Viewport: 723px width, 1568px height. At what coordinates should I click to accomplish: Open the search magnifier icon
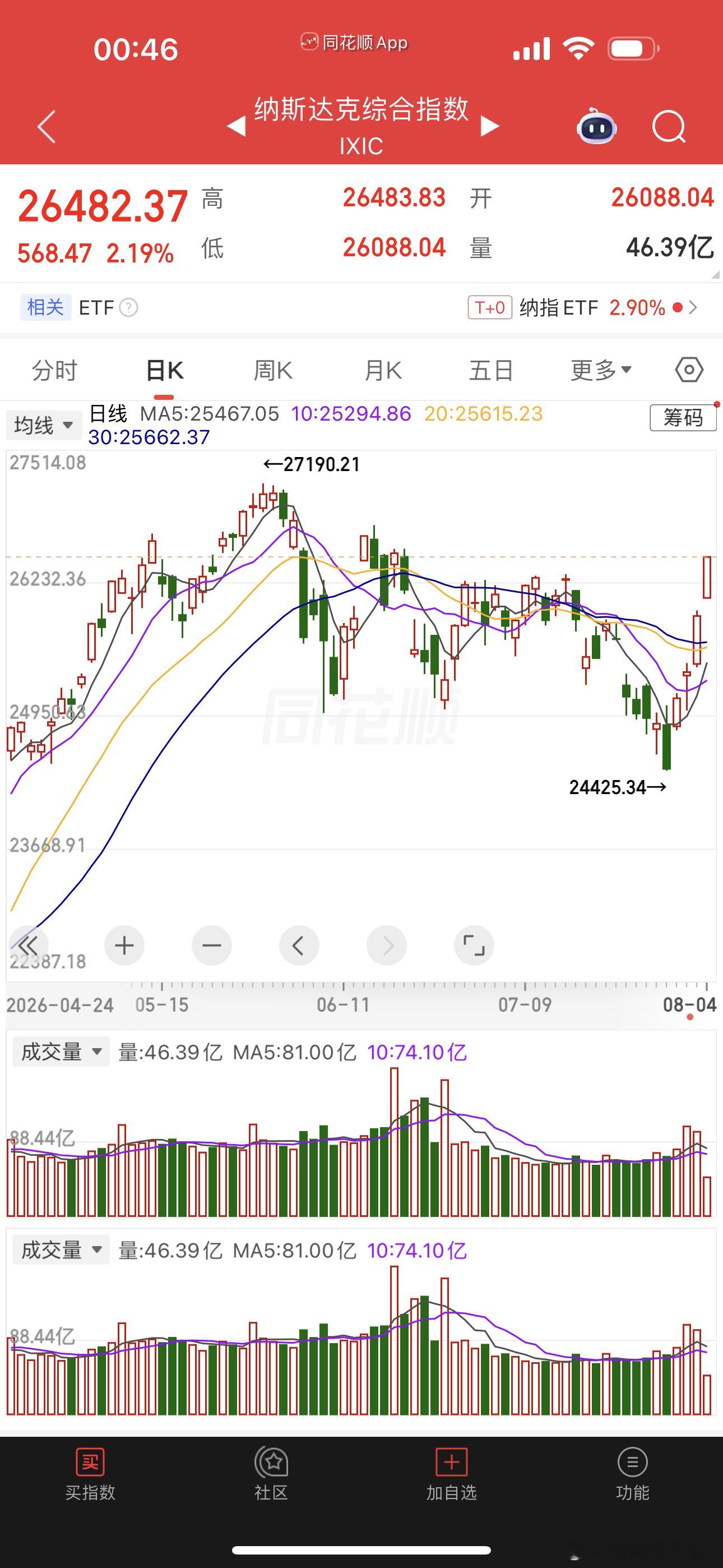668,127
